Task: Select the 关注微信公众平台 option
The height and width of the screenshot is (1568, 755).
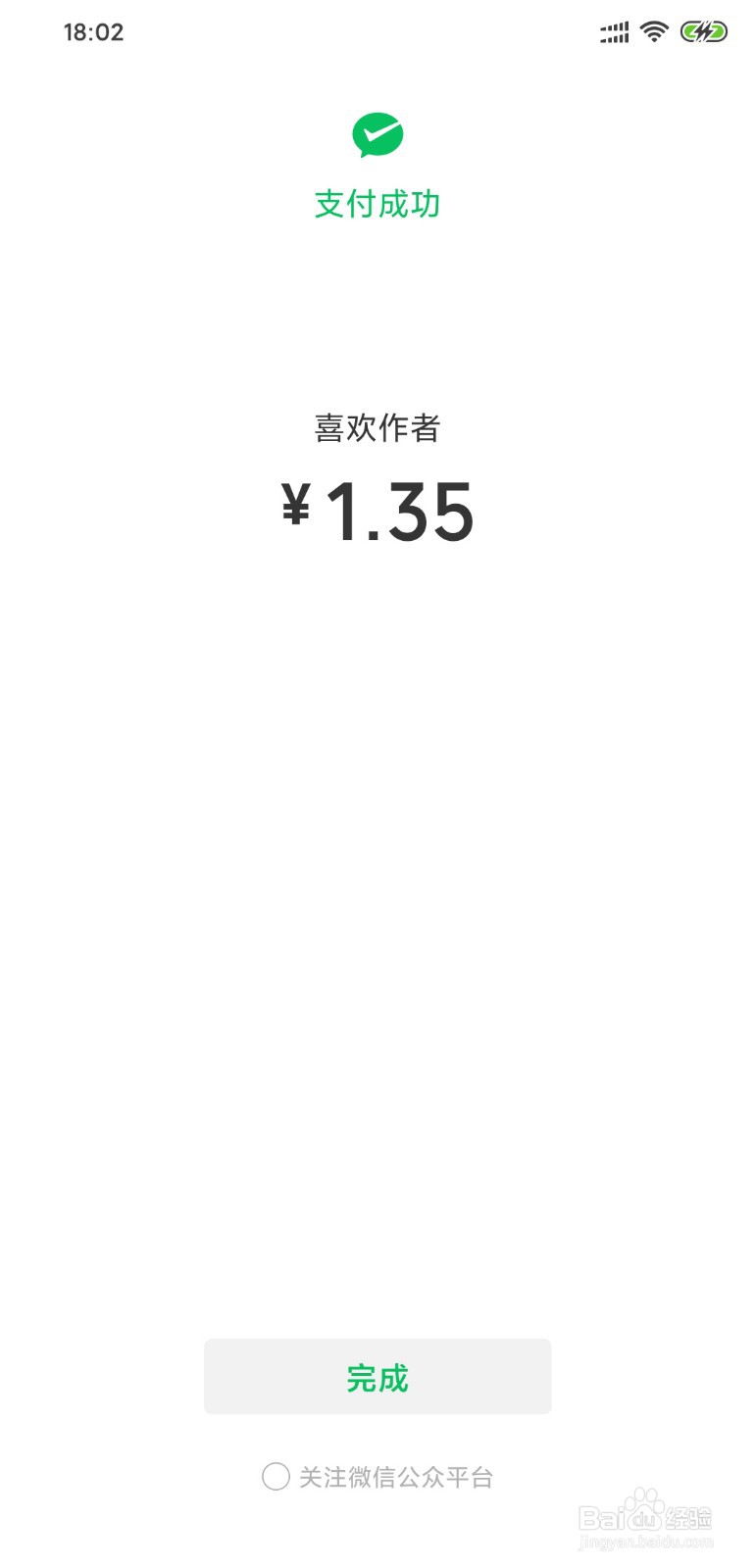Action: click(276, 1476)
